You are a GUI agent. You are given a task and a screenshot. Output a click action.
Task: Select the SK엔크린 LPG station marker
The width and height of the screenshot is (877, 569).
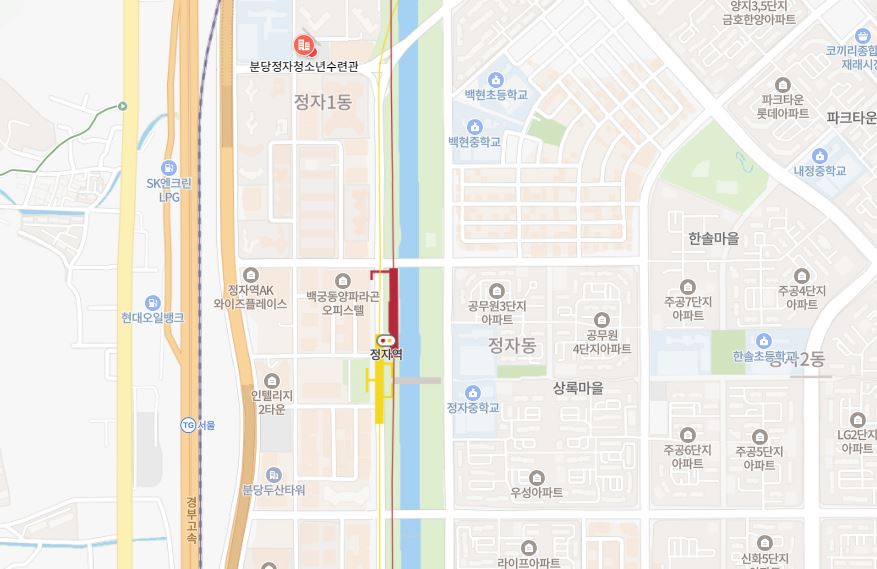point(169,168)
